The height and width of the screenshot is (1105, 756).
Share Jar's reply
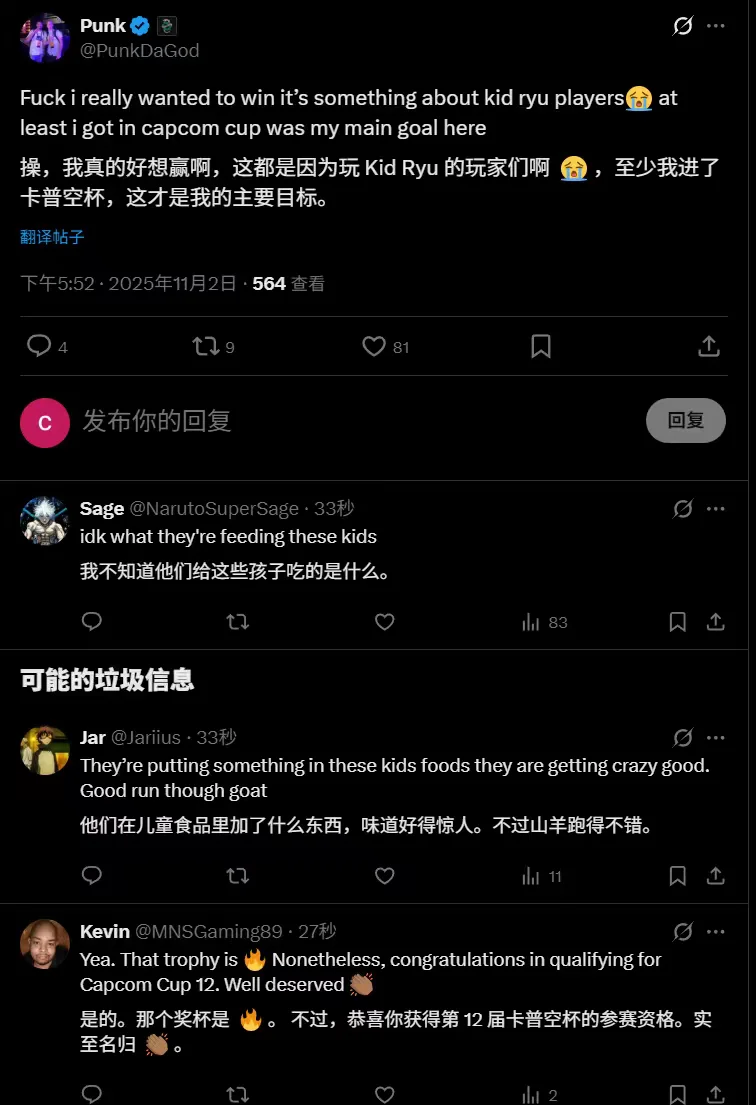point(715,876)
